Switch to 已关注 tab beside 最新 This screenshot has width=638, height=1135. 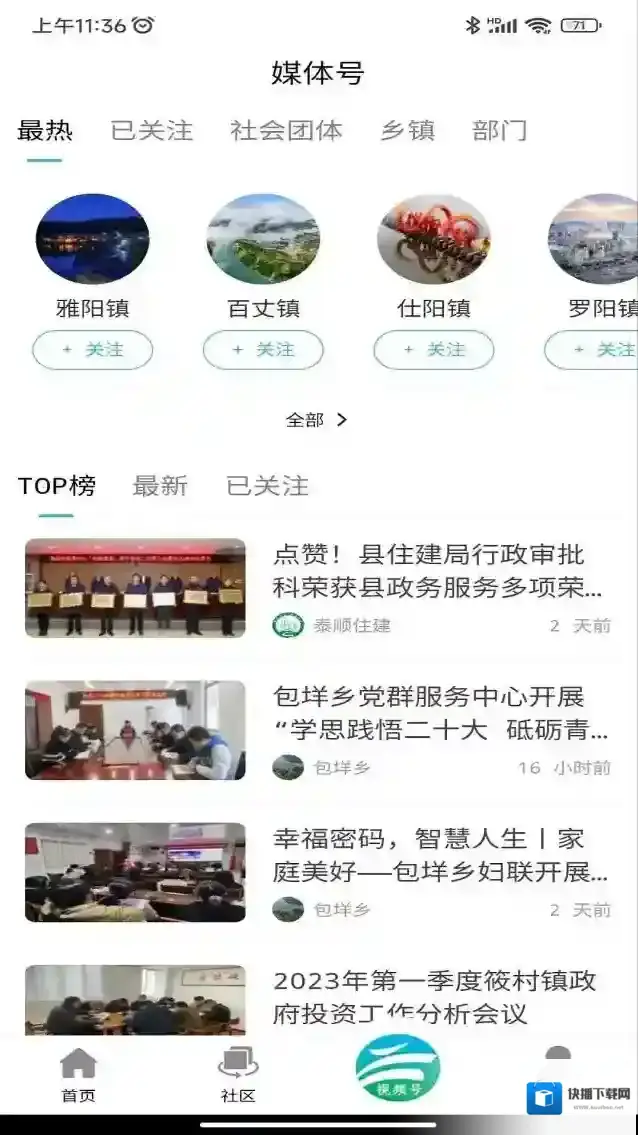(267, 486)
